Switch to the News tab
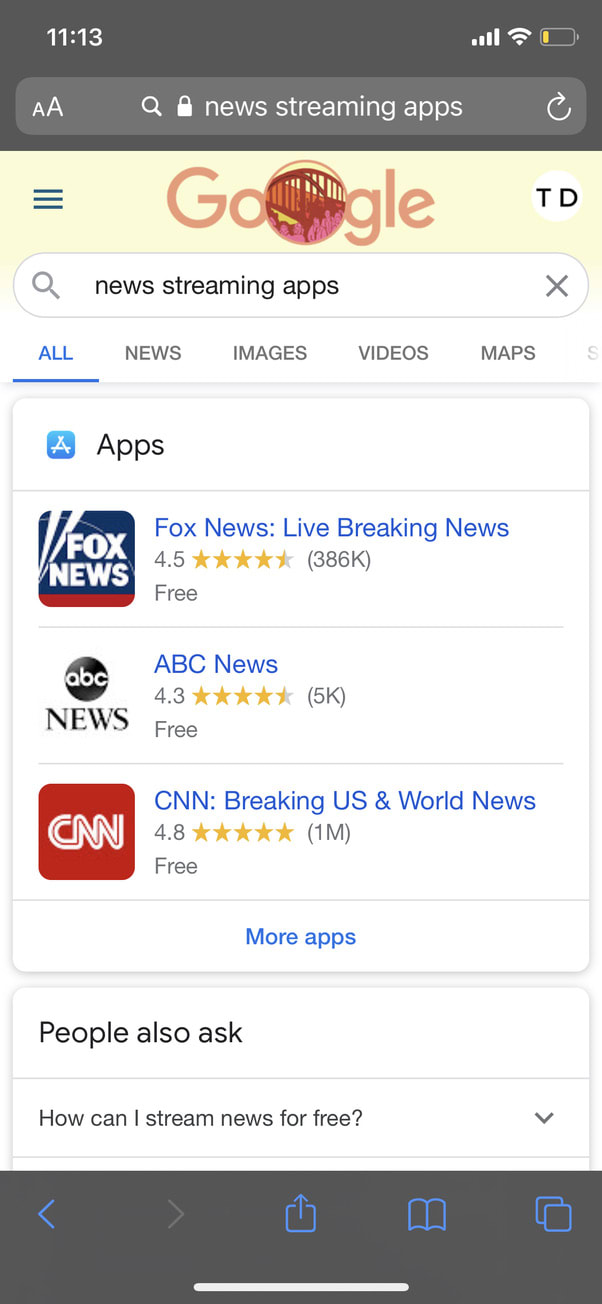Viewport: 602px width, 1304px height. tap(153, 353)
